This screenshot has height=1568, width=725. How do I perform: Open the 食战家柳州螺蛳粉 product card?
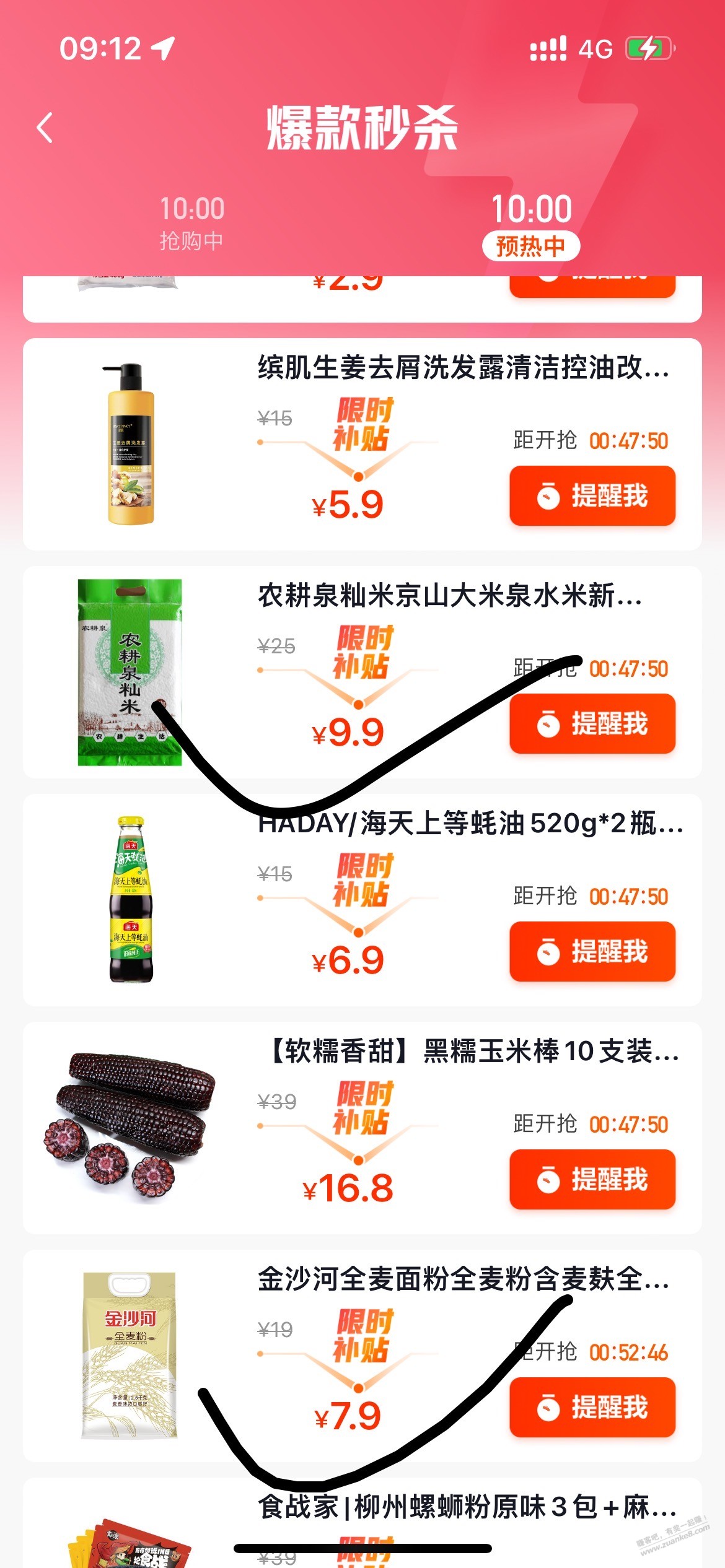click(466, 1507)
